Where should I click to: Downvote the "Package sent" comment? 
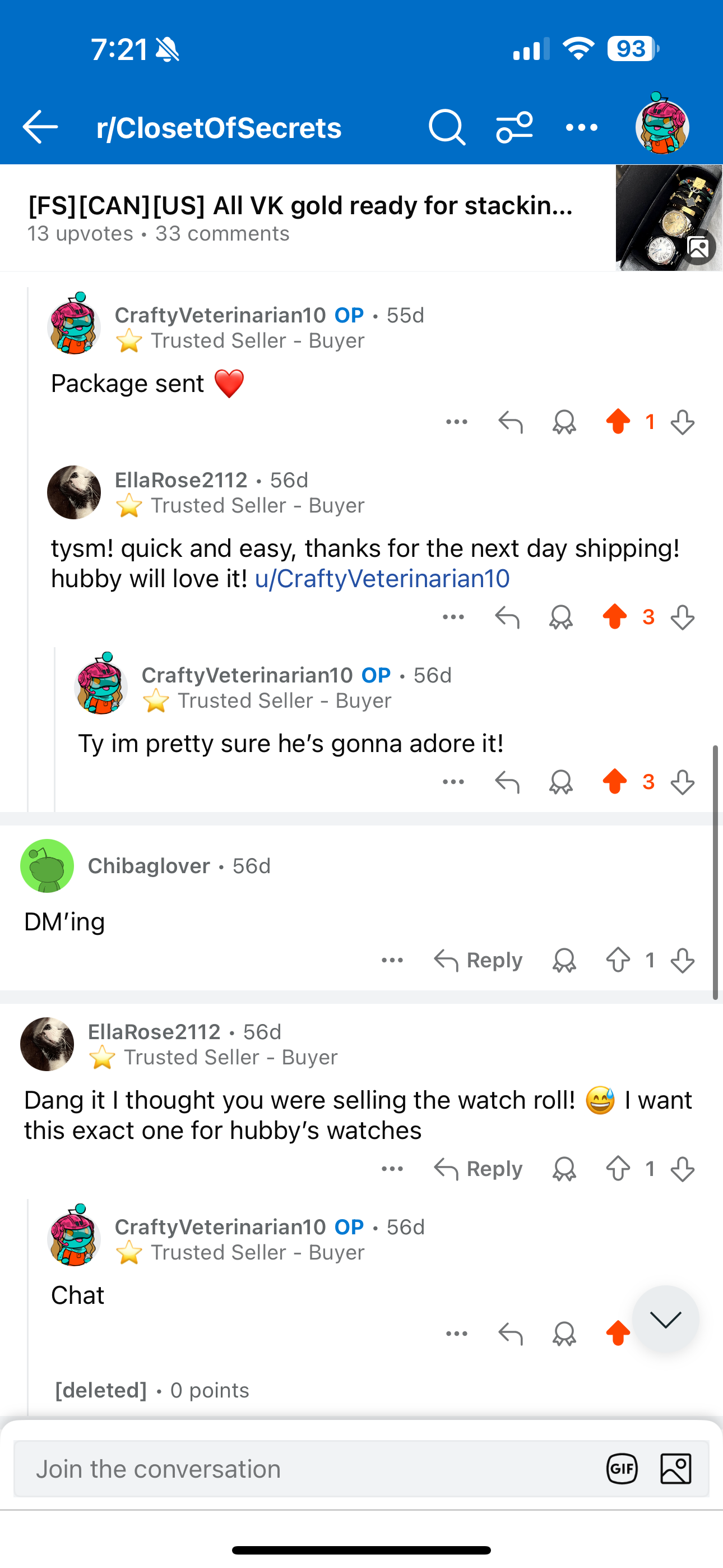[x=682, y=422]
